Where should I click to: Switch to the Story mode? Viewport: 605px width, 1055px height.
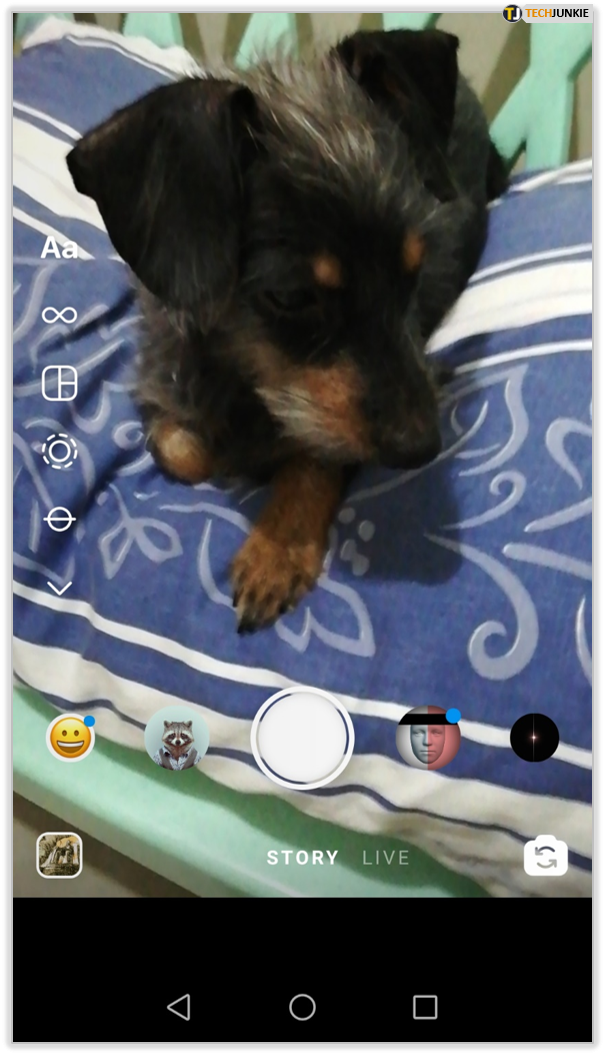click(302, 857)
